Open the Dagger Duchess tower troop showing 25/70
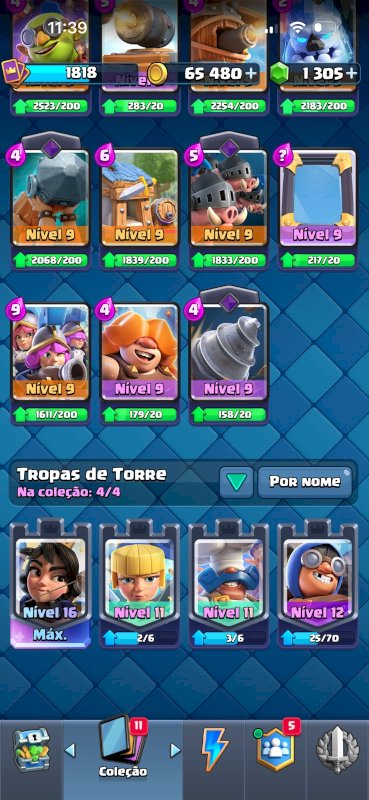The height and width of the screenshot is (800, 369). click(x=317, y=584)
